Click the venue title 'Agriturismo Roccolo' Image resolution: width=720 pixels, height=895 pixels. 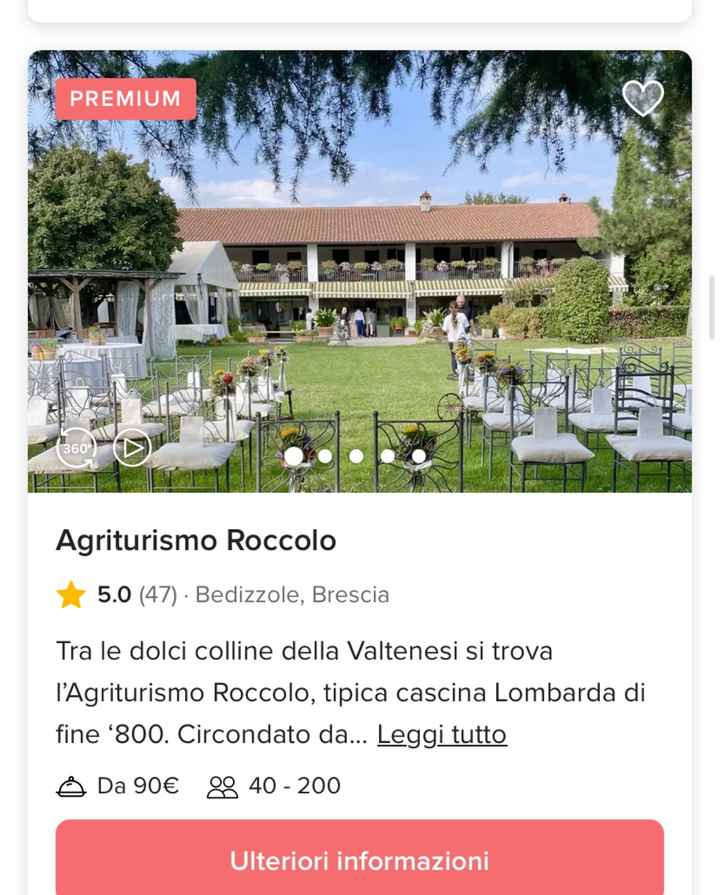click(x=196, y=540)
